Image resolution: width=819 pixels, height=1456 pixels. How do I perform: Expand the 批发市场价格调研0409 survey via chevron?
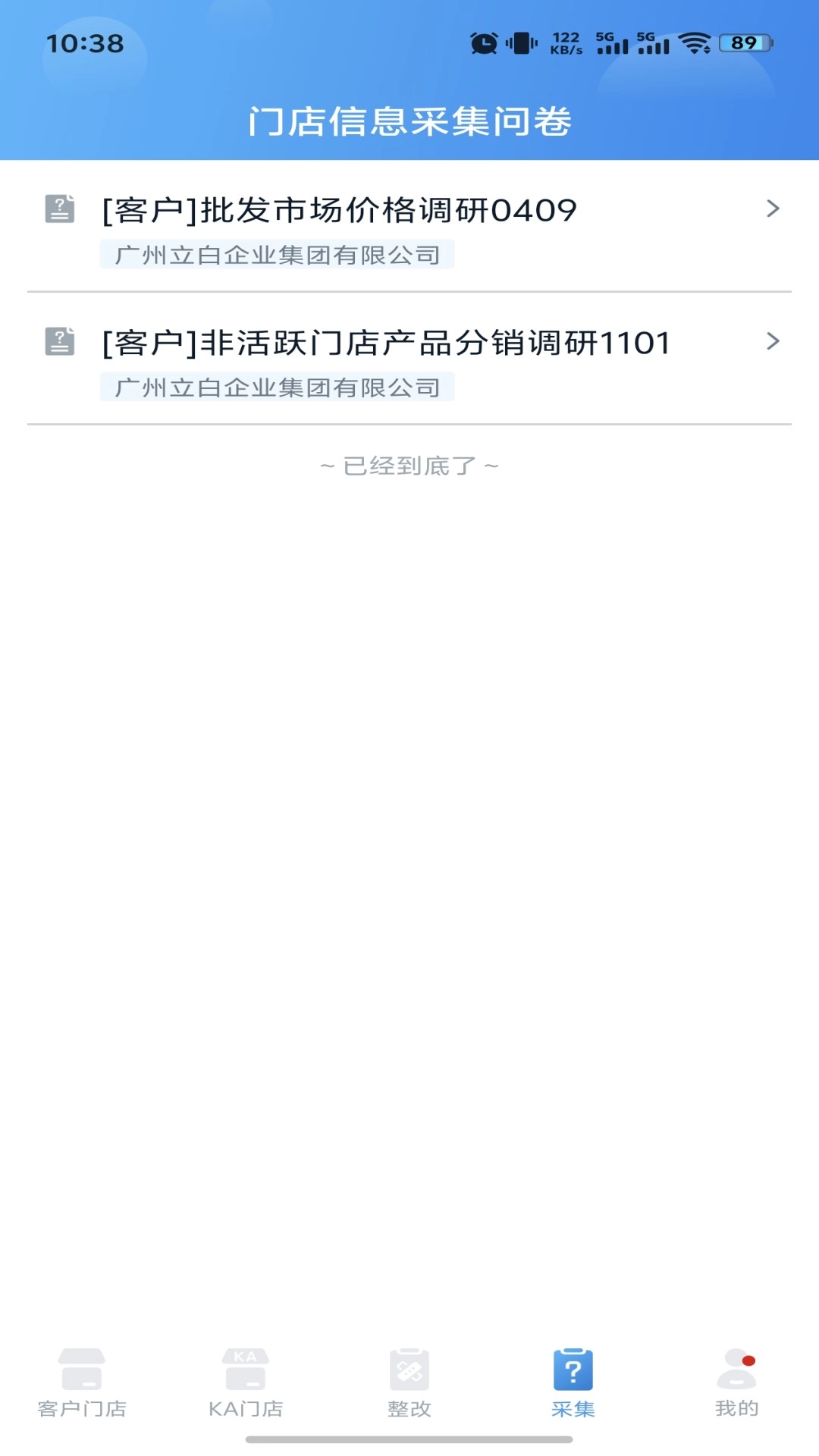(773, 209)
